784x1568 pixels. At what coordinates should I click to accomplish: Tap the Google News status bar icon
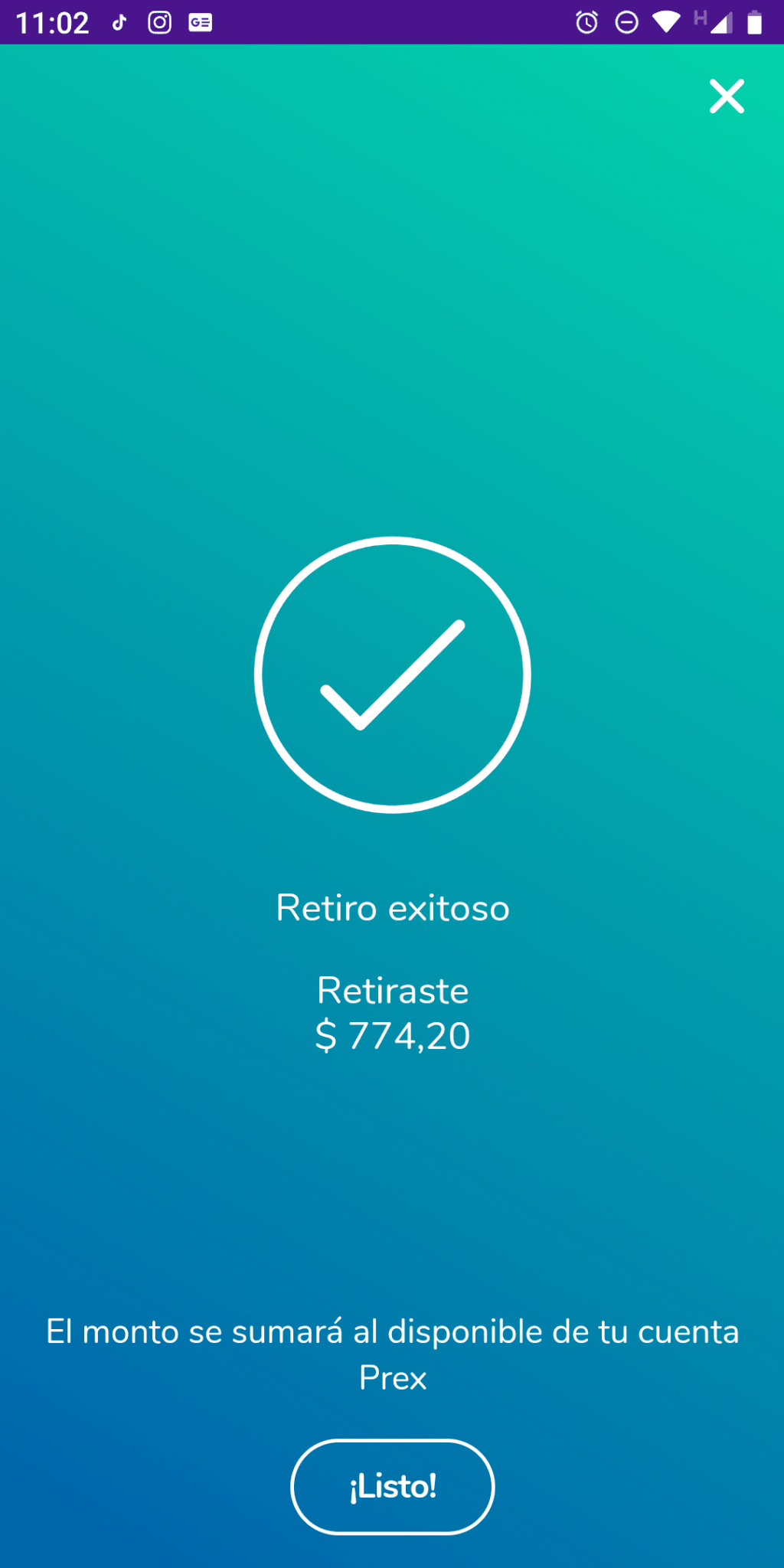click(x=201, y=22)
